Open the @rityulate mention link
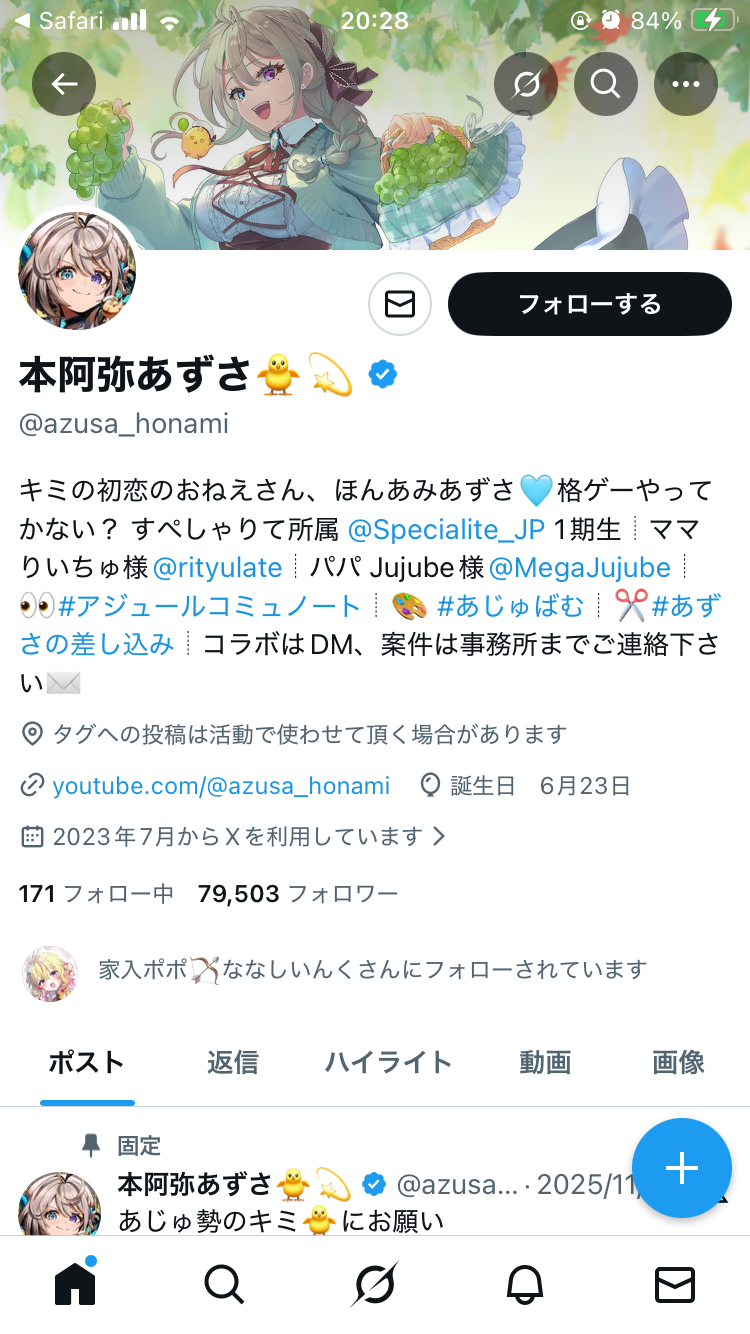The height and width of the screenshot is (1334, 750). [218, 567]
